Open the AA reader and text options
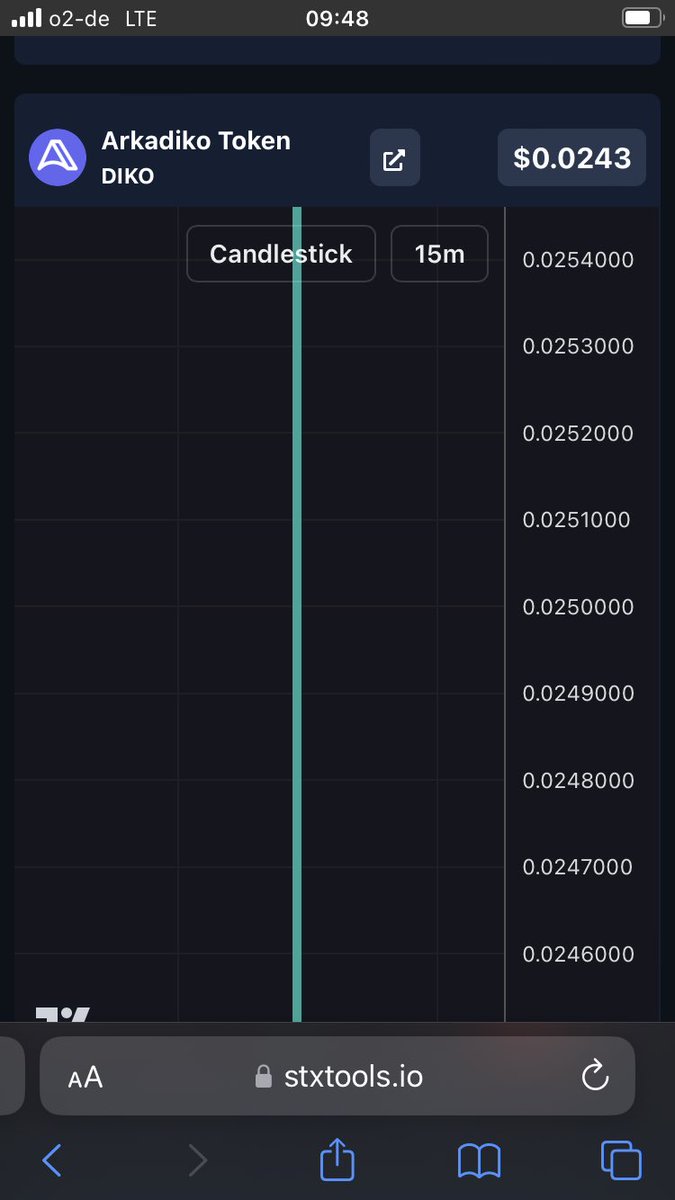Screen dimensions: 675x1200 tap(85, 1077)
